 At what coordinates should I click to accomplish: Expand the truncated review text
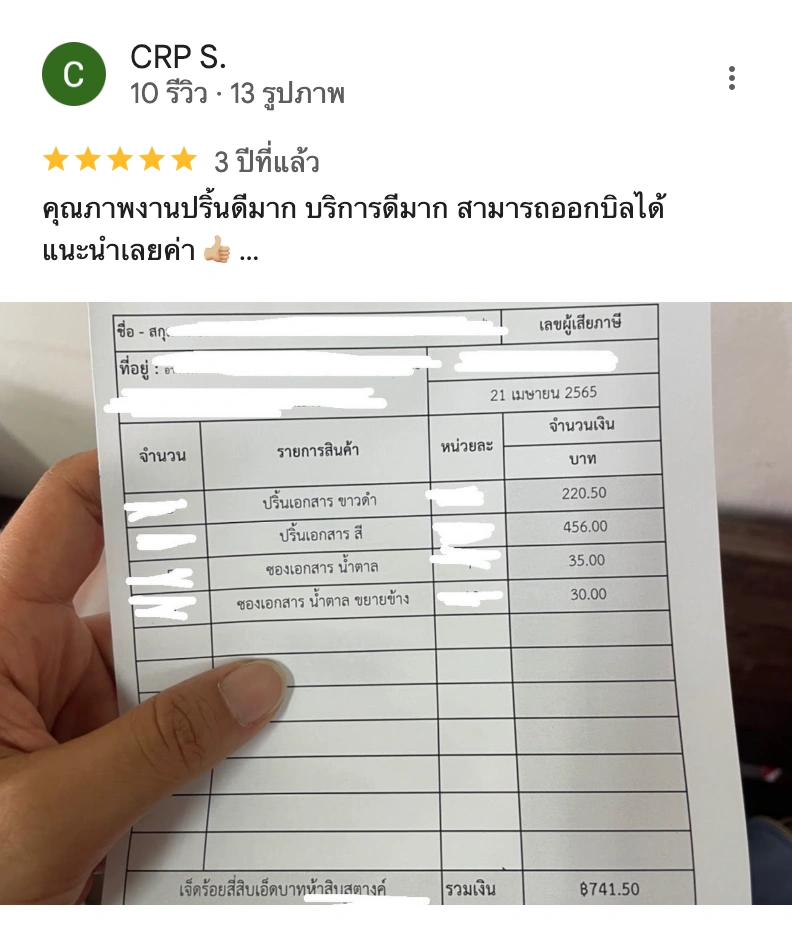(x=250, y=251)
